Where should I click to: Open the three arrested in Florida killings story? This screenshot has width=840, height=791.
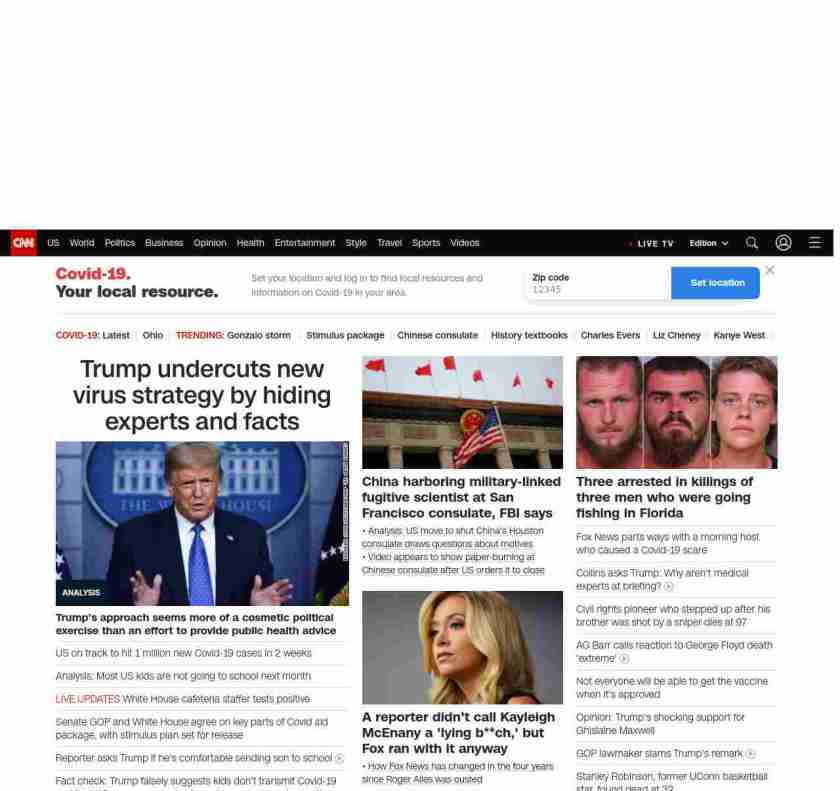point(664,497)
